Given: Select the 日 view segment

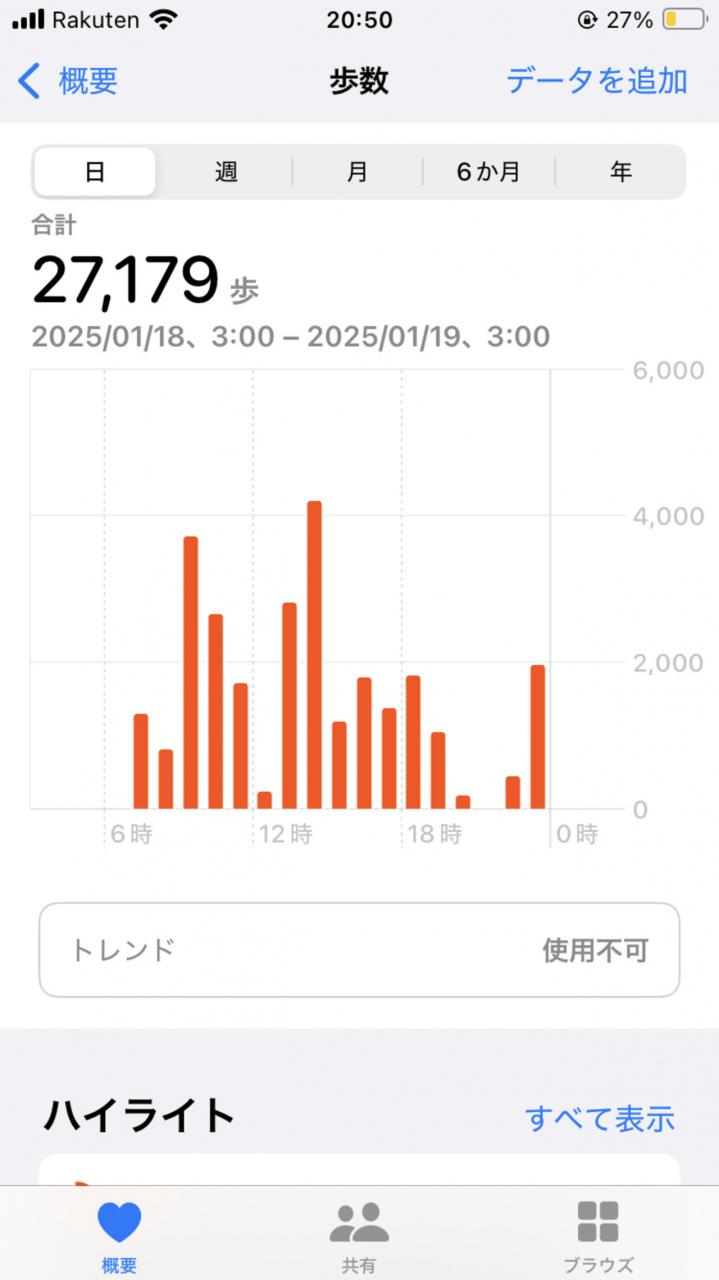Looking at the screenshot, I should (x=95, y=172).
